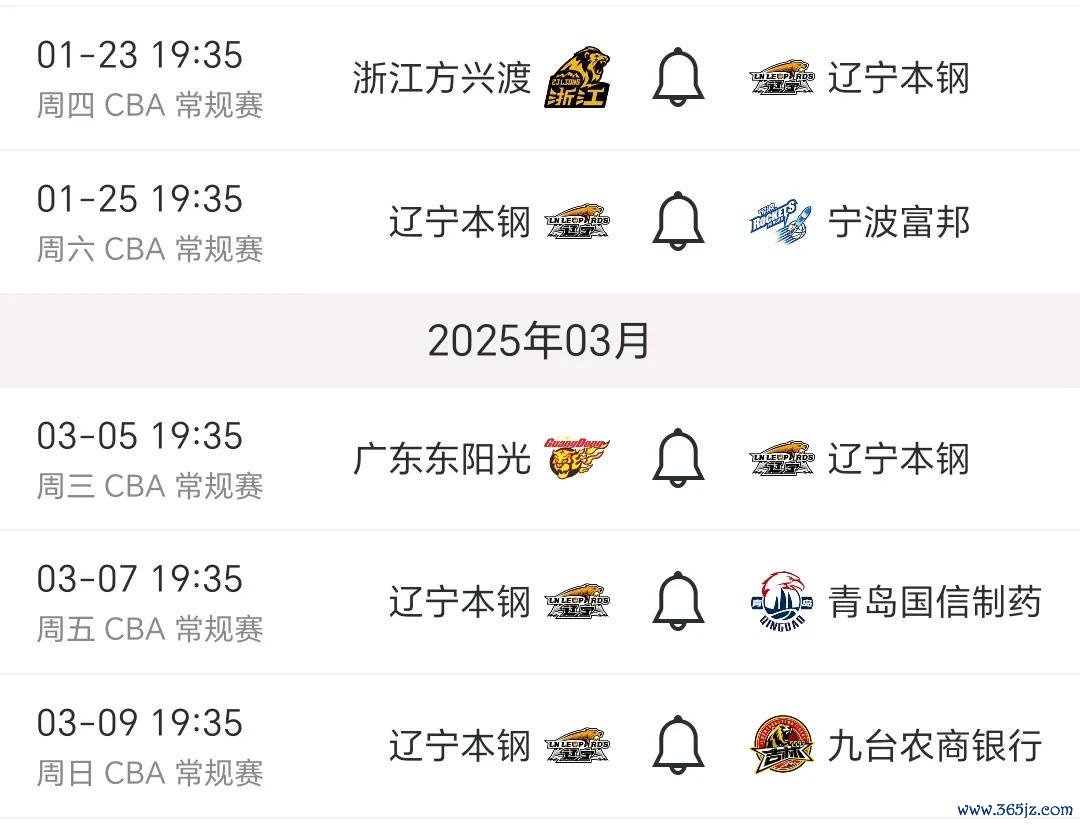
Task: Open the 03-07 辽宁本钢 vs 青岛国信制药 match
Action: [x=150, y=602]
